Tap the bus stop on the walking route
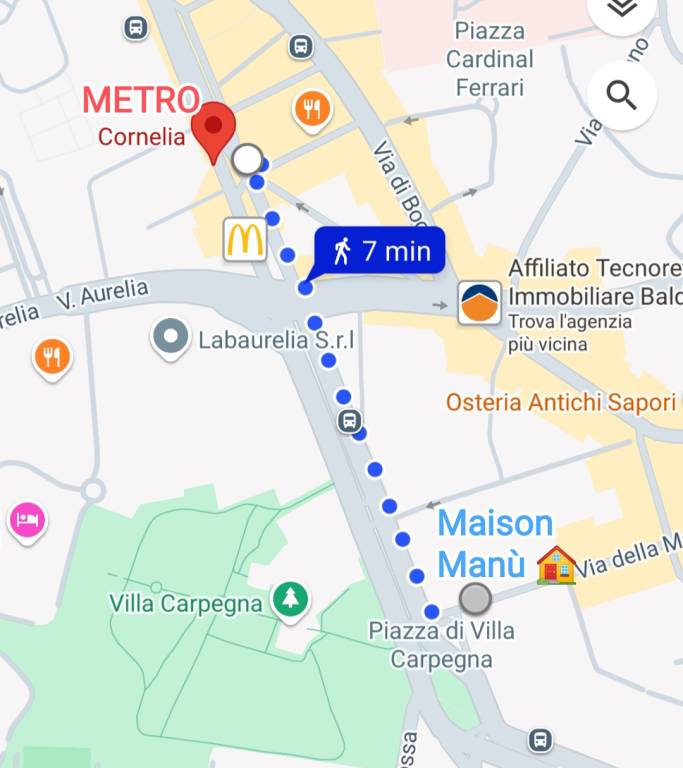 point(348,420)
